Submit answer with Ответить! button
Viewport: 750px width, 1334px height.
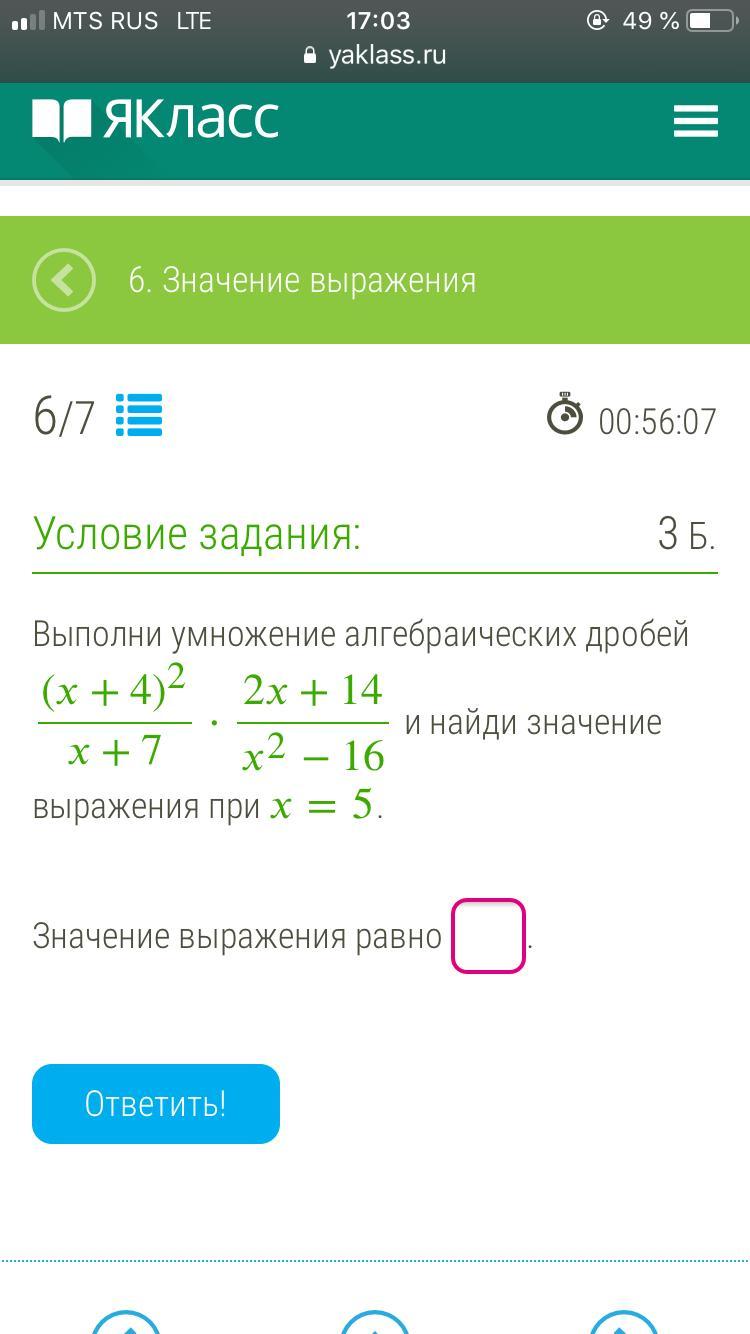coord(156,1104)
